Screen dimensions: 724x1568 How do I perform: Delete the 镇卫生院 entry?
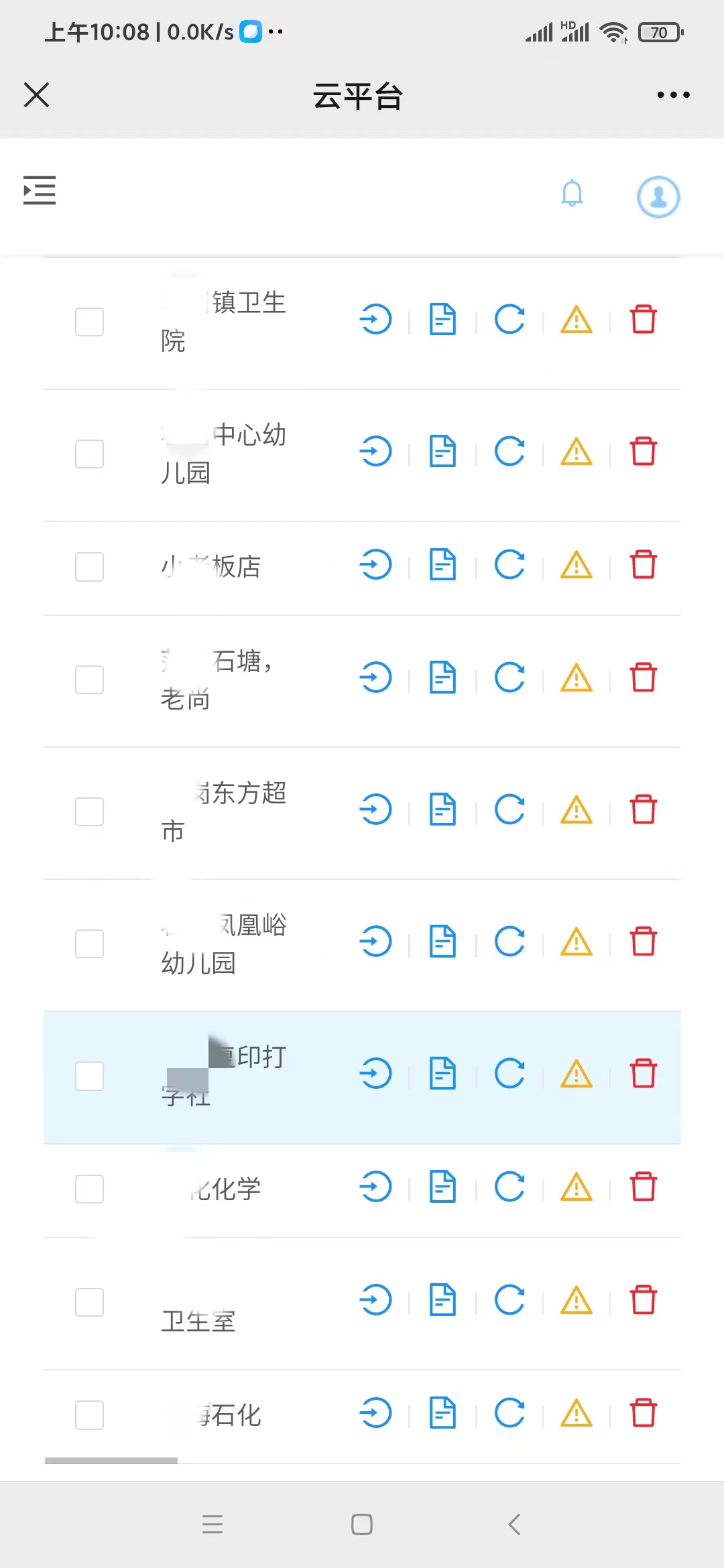point(643,319)
